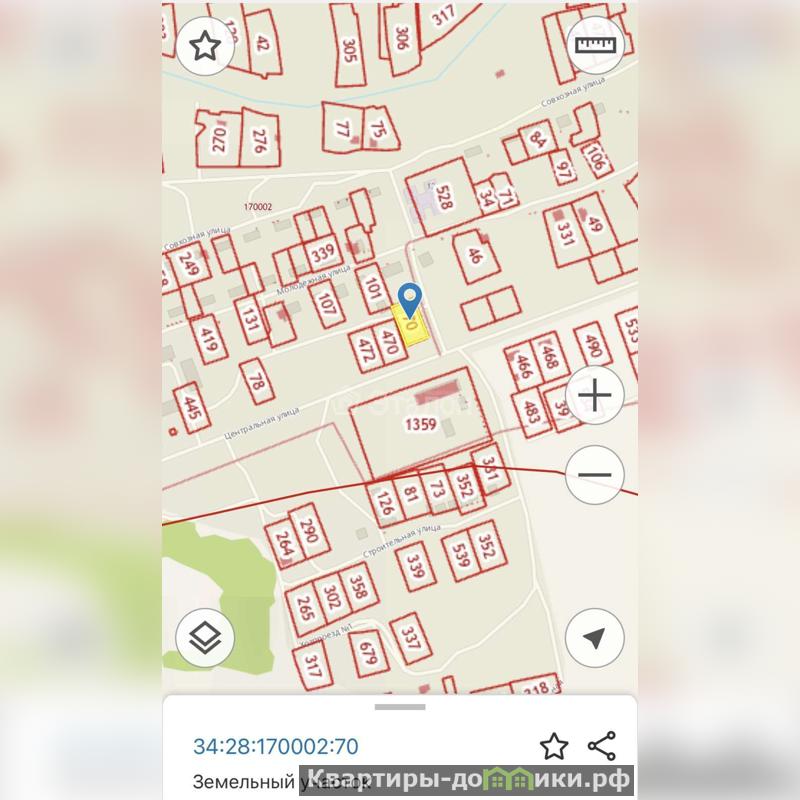Open favorites star on the map
800x800 pixels.
[205, 46]
